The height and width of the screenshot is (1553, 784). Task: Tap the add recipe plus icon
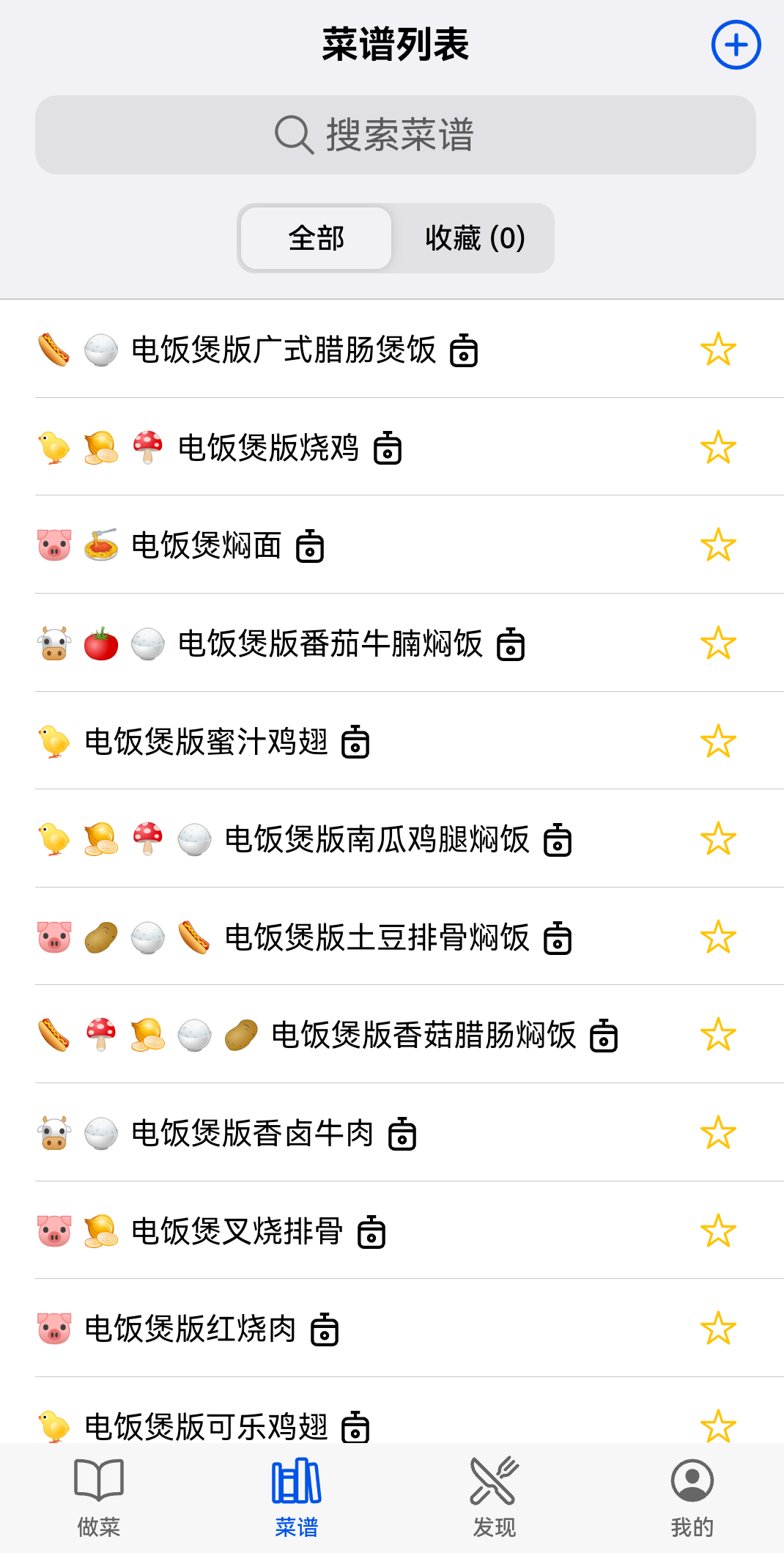(736, 45)
